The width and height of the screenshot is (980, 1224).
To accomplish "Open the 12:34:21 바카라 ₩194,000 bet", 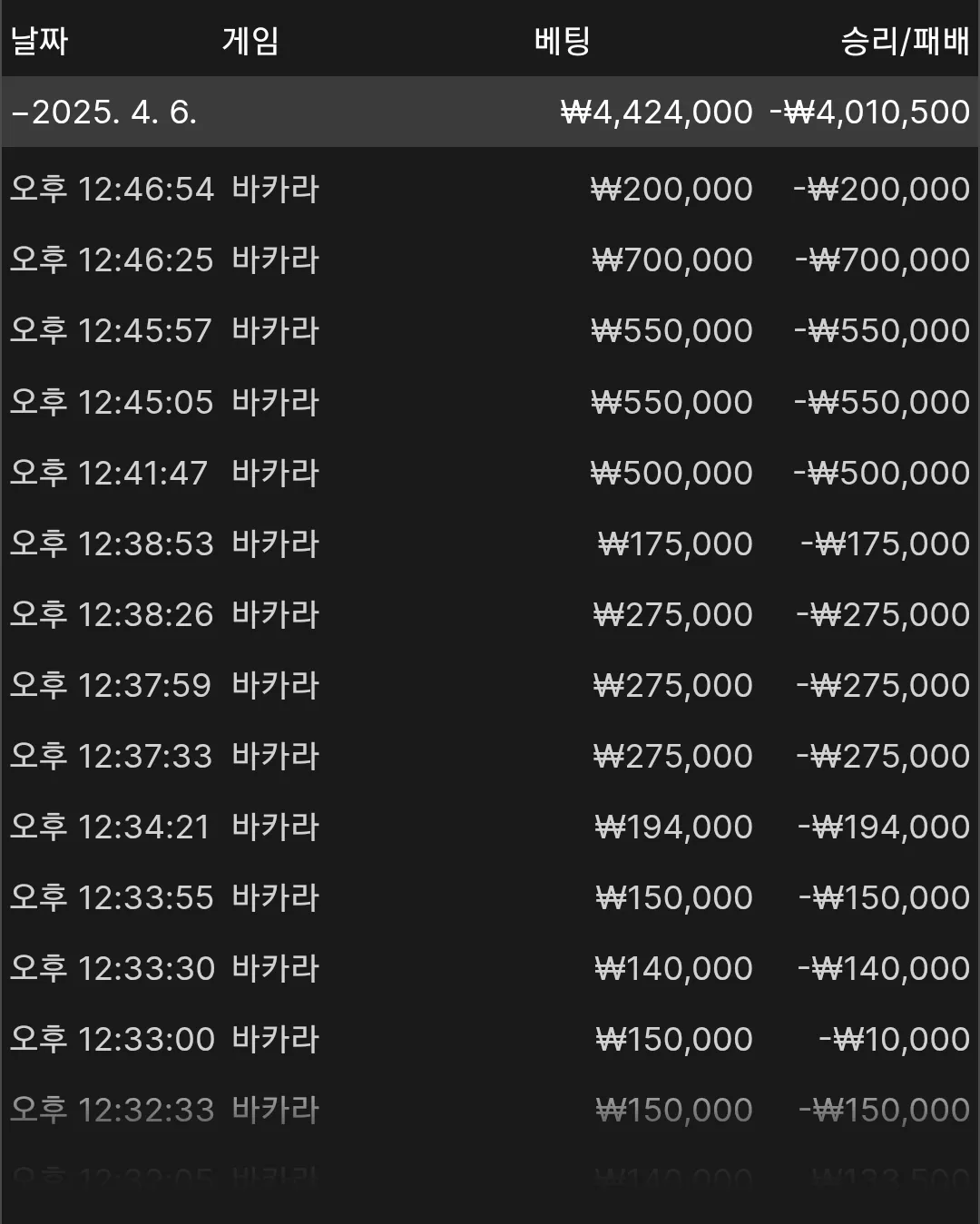I will (x=490, y=827).
